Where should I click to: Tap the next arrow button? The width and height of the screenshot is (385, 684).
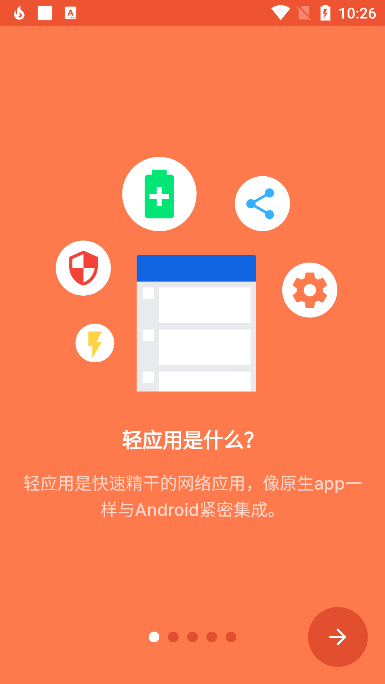coord(337,636)
